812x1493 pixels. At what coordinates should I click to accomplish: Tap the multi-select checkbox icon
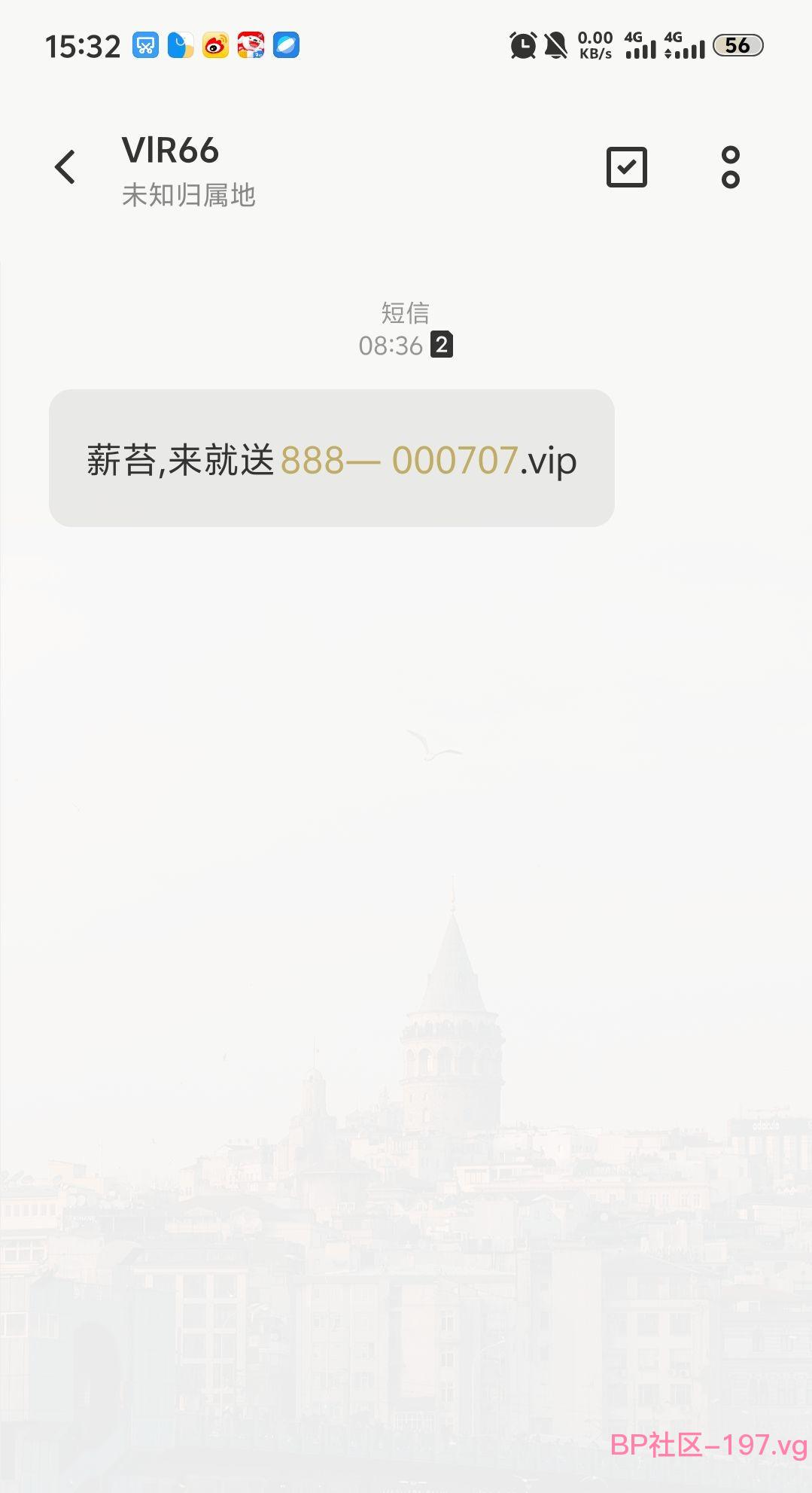coord(626,166)
